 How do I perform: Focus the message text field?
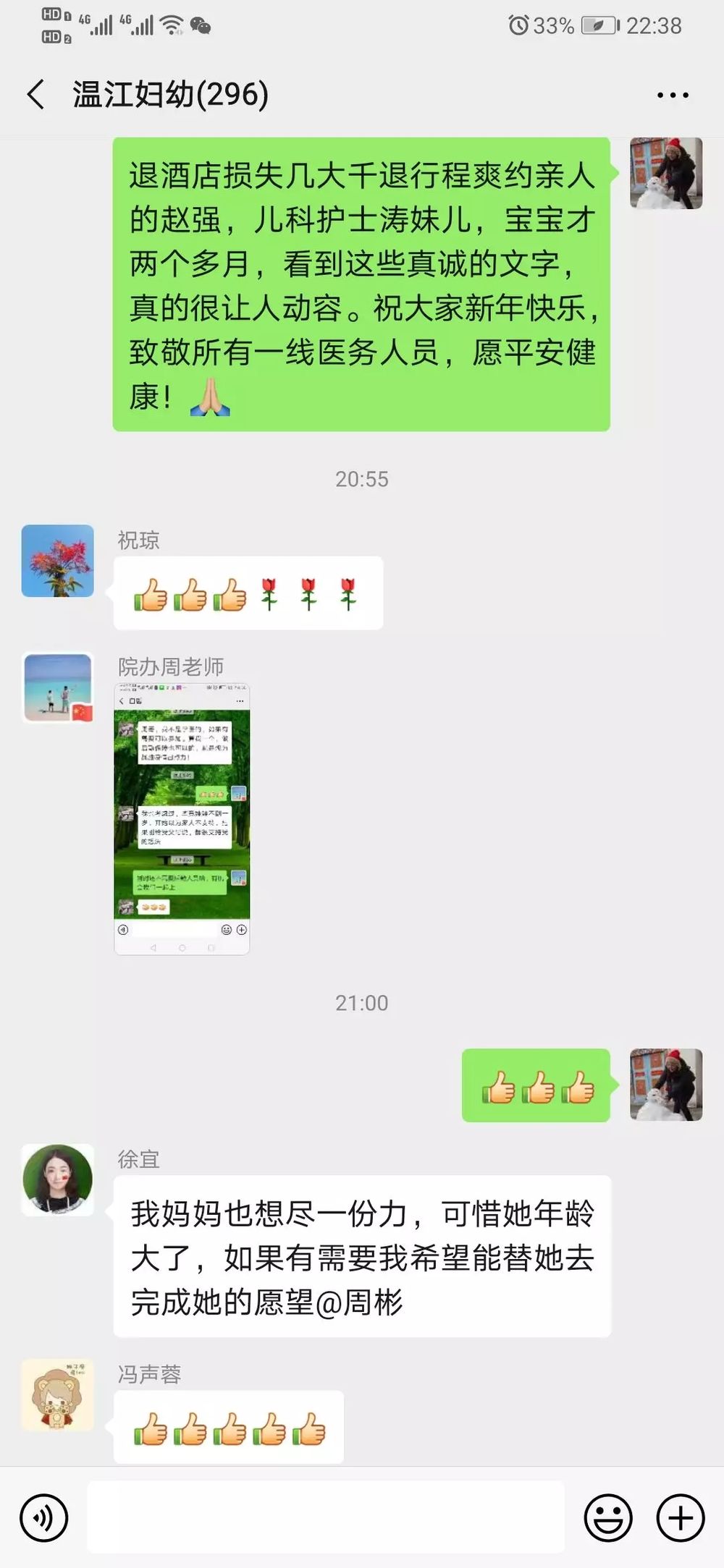[x=326, y=1517]
